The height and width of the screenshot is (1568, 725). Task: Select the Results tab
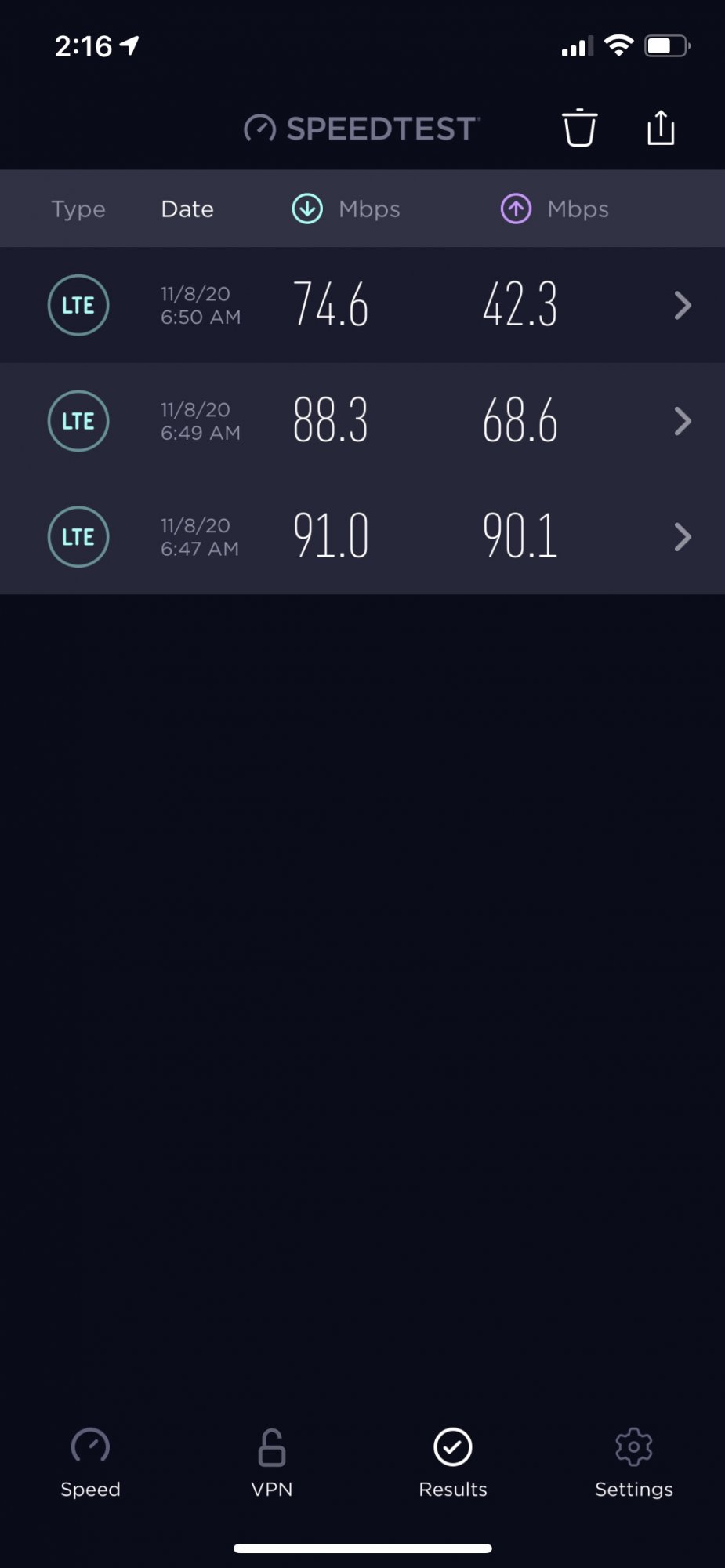coord(453,1463)
